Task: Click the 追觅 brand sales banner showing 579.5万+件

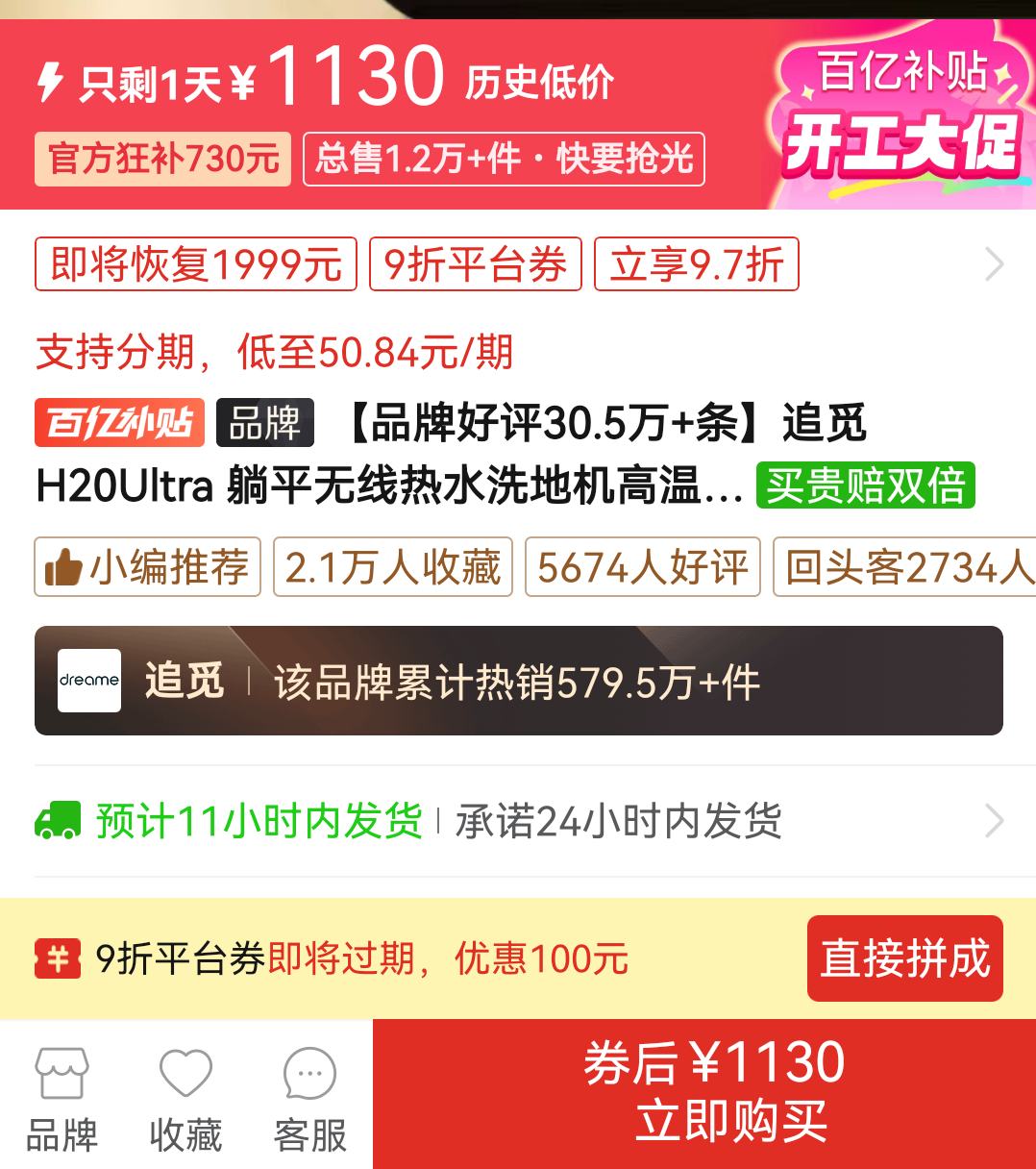Action: 519,682
